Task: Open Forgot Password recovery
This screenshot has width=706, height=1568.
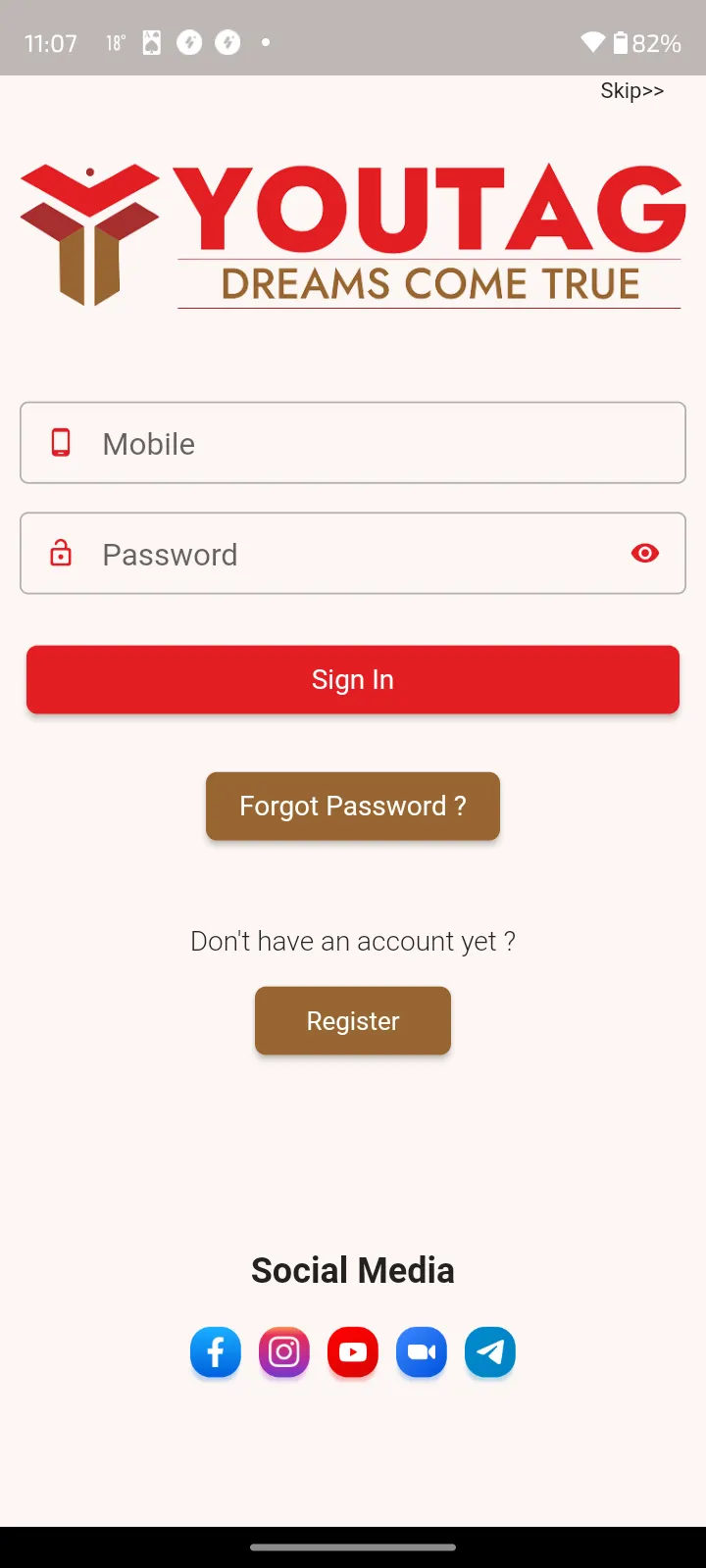Action: pyautogui.click(x=352, y=806)
